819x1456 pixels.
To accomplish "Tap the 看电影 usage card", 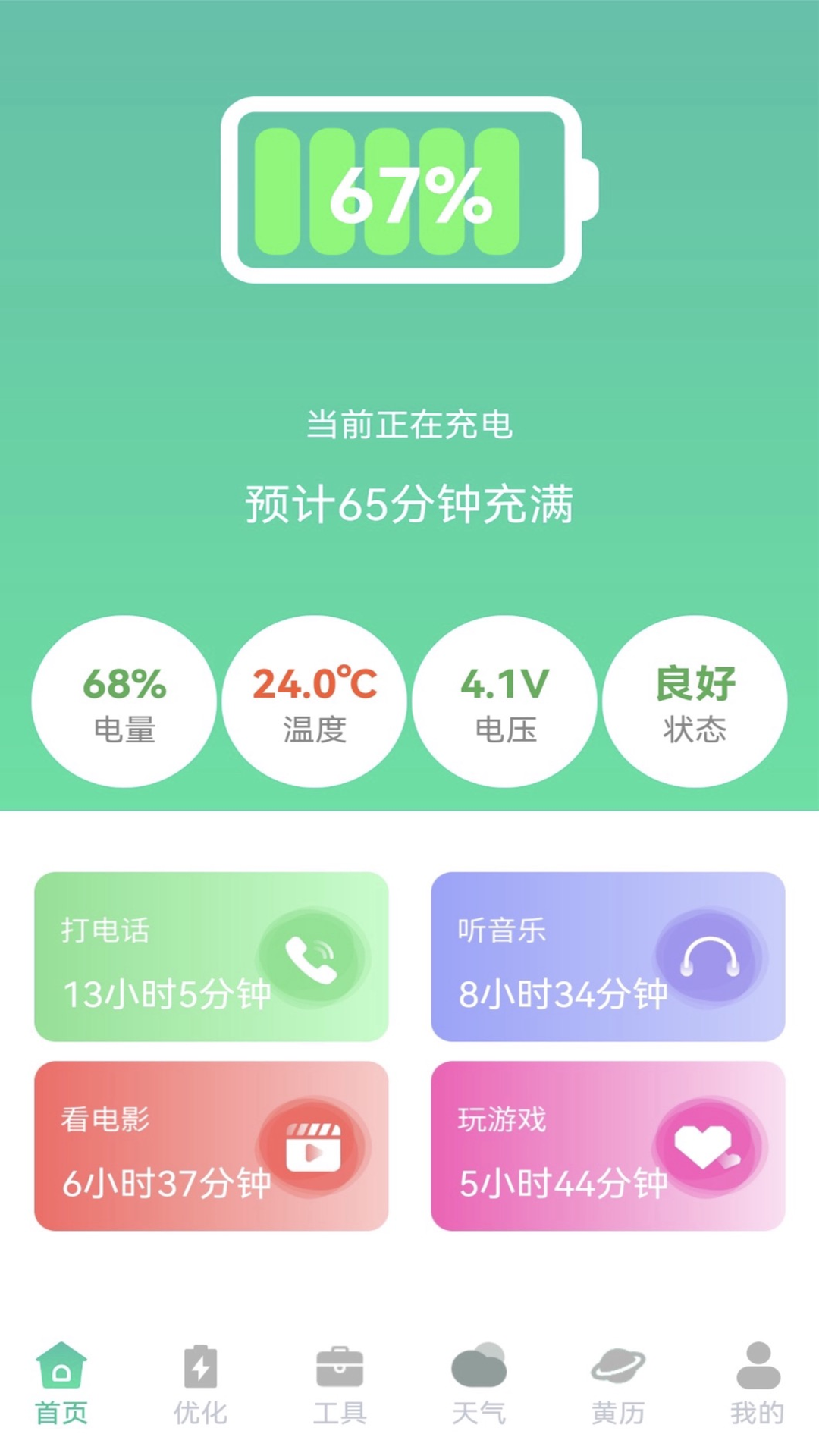I will click(x=212, y=1146).
